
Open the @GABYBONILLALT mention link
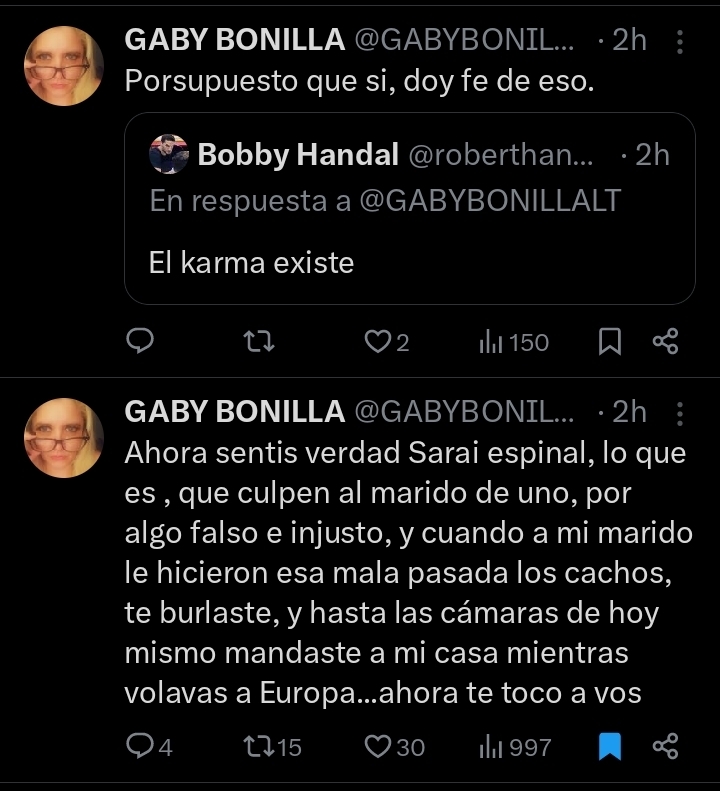(489, 201)
